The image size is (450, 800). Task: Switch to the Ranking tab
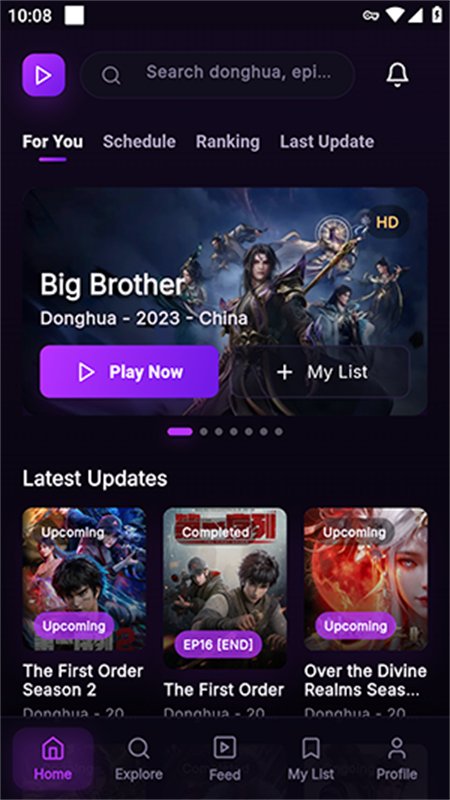click(228, 141)
